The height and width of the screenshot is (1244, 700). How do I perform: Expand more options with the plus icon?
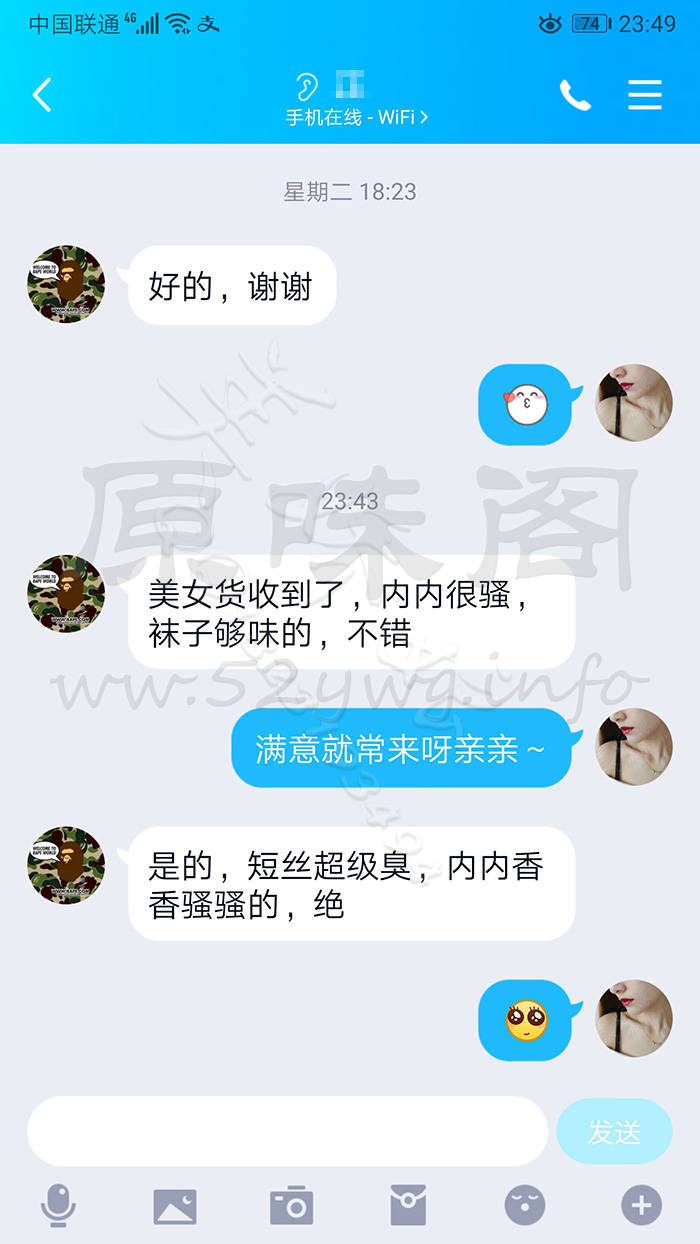[x=641, y=1206]
